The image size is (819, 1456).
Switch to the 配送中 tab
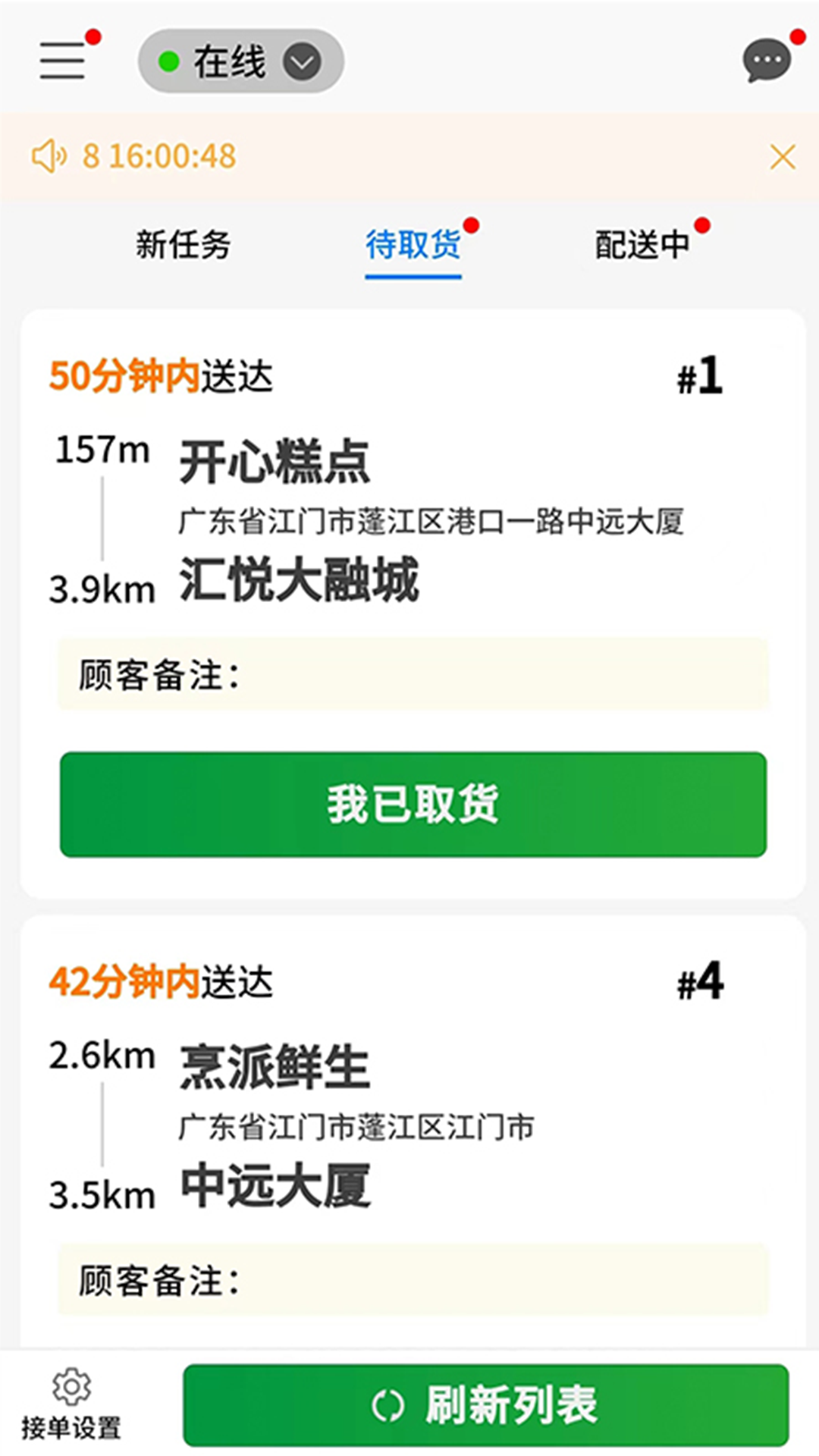click(x=642, y=245)
